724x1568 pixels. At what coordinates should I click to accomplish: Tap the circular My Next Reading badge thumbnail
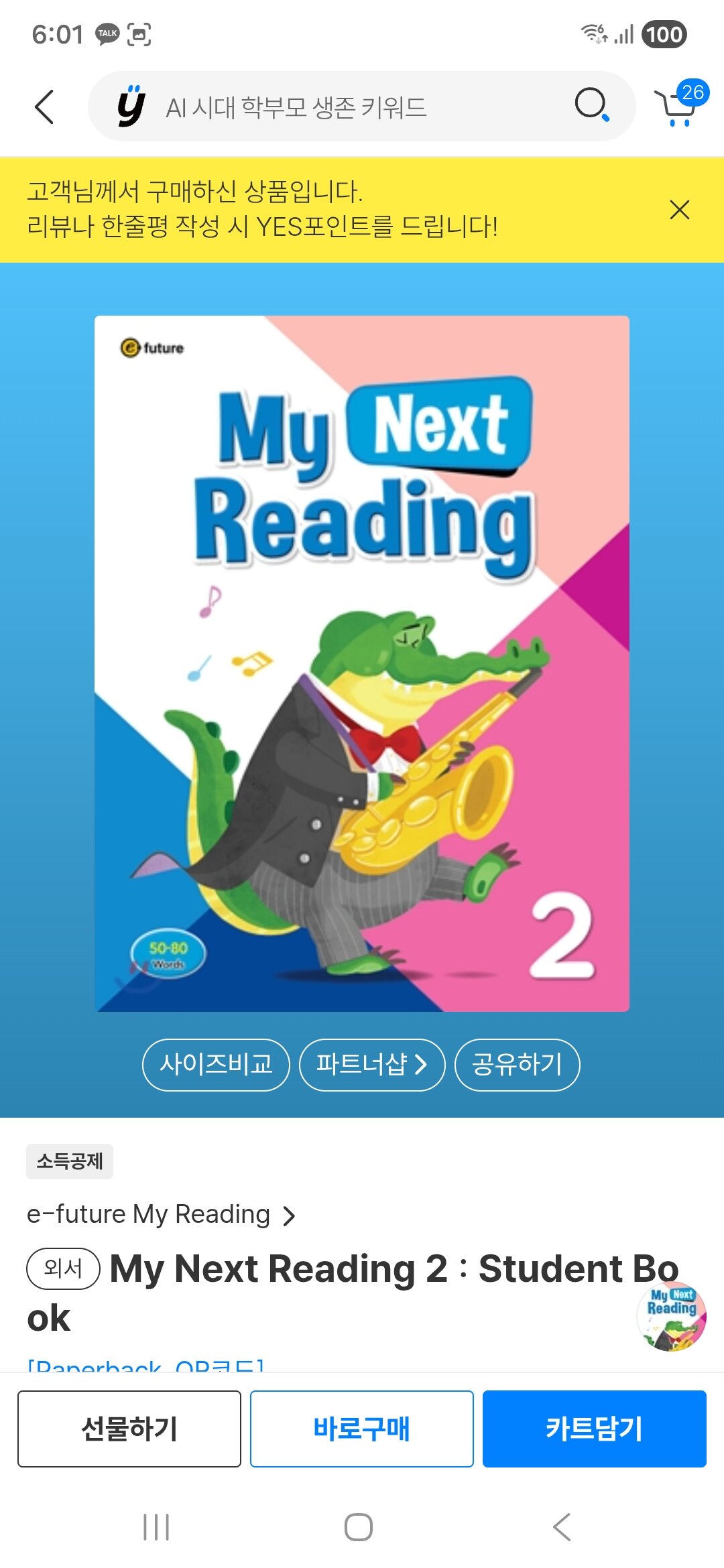[672, 1308]
